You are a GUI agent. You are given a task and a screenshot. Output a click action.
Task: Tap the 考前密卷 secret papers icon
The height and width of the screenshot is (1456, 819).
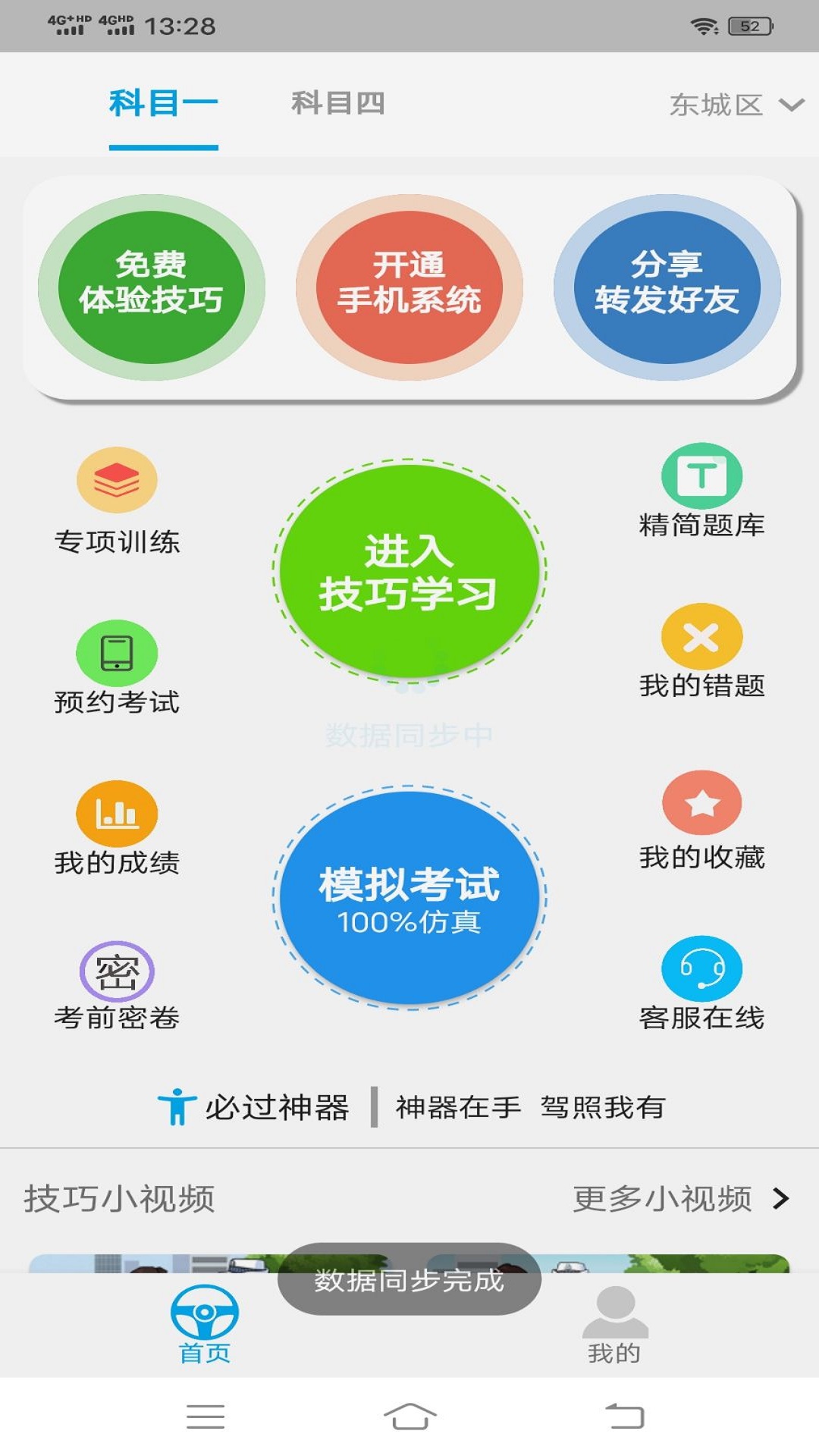[x=115, y=972]
